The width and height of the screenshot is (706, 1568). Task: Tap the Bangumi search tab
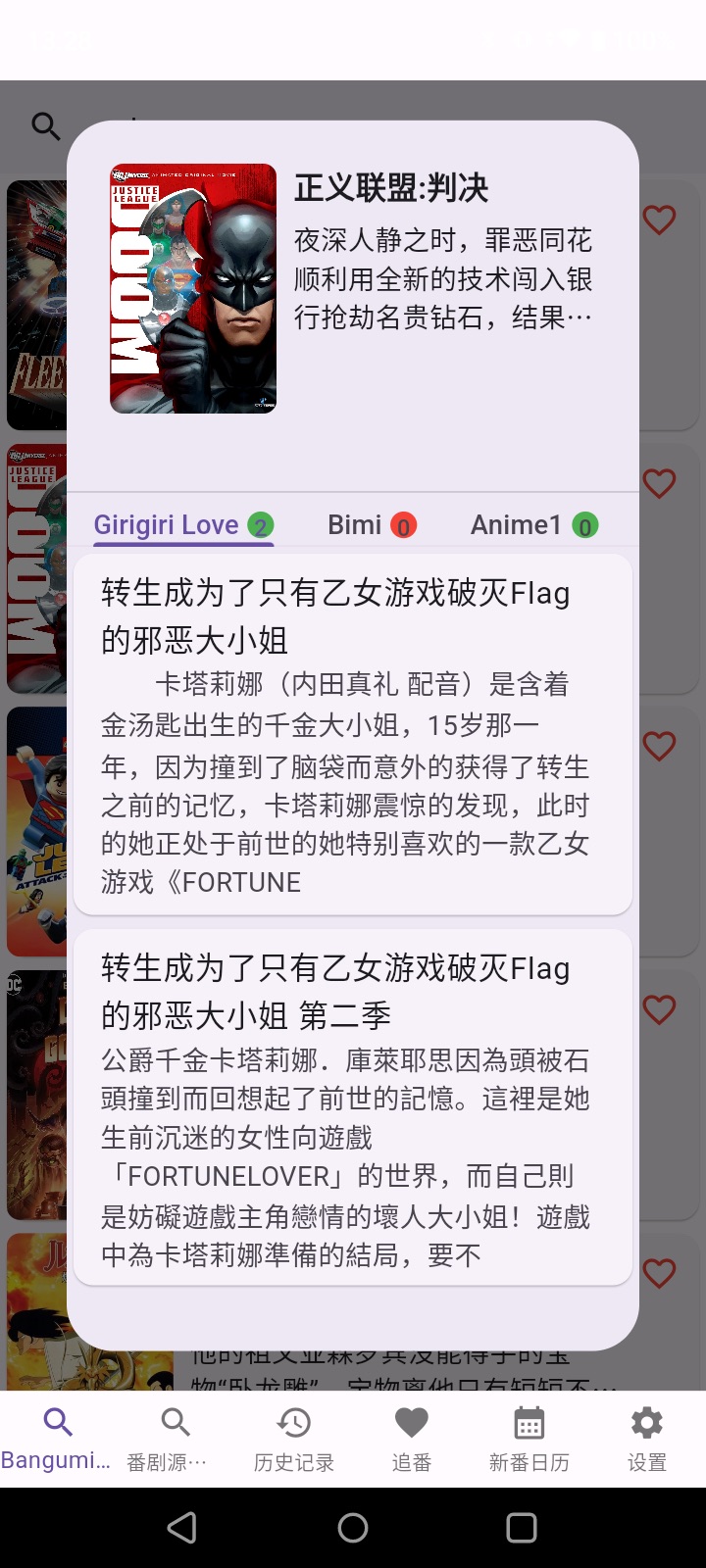pos(58,1439)
